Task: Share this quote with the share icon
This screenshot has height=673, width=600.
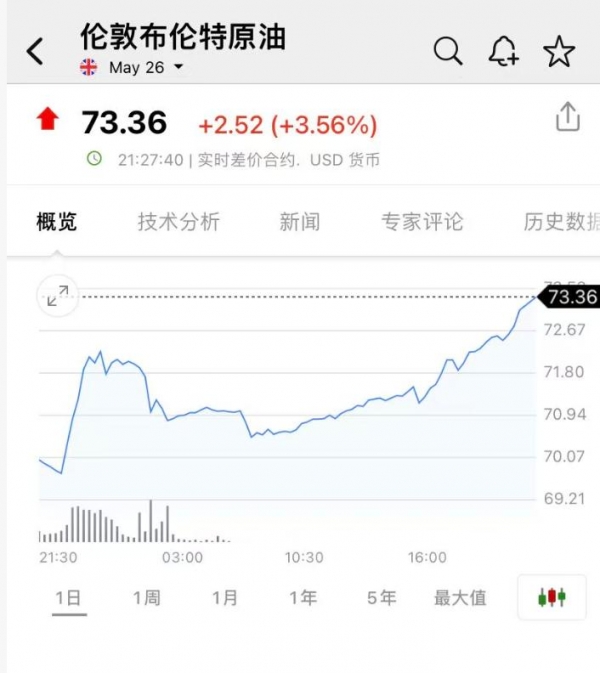Action: click(x=567, y=118)
